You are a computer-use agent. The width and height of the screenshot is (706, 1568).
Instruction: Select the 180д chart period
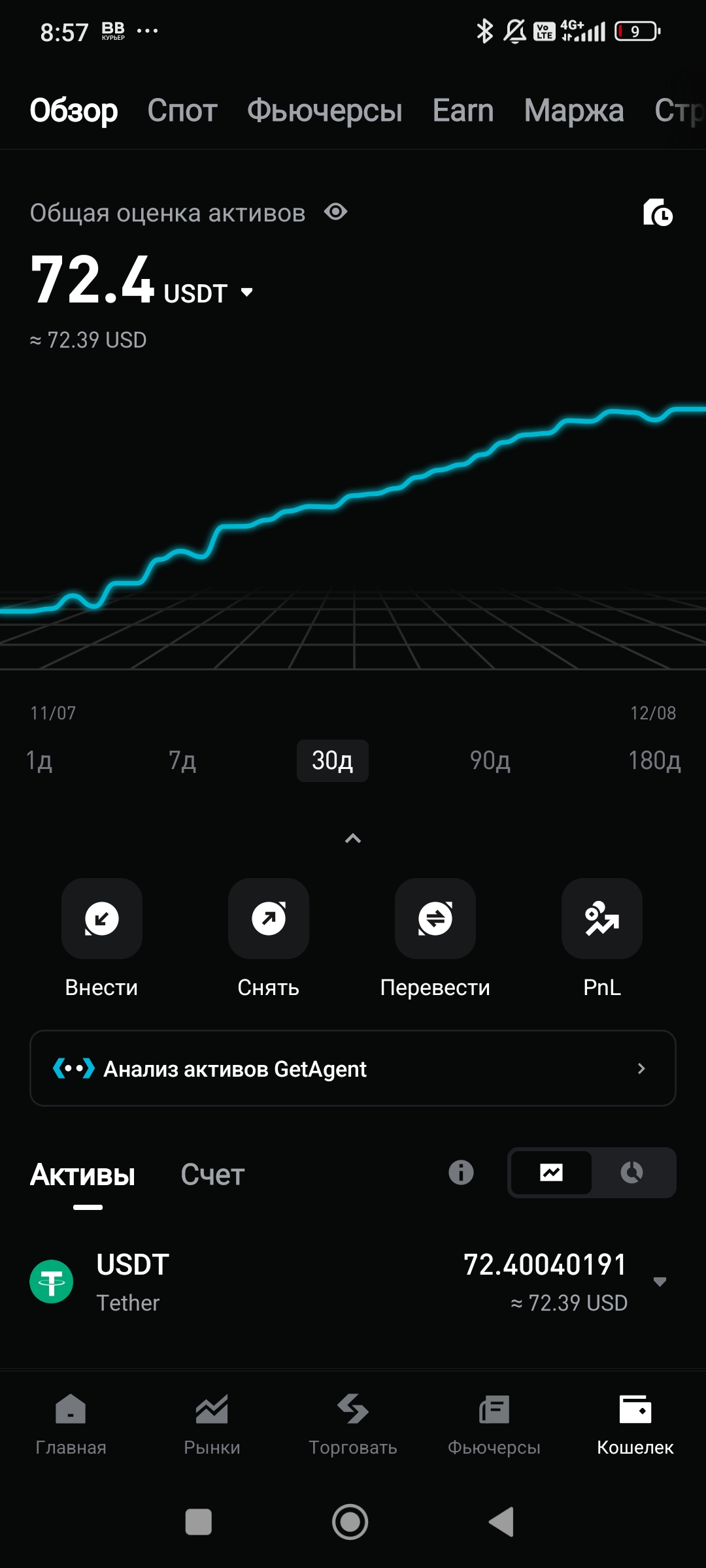coord(654,761)
